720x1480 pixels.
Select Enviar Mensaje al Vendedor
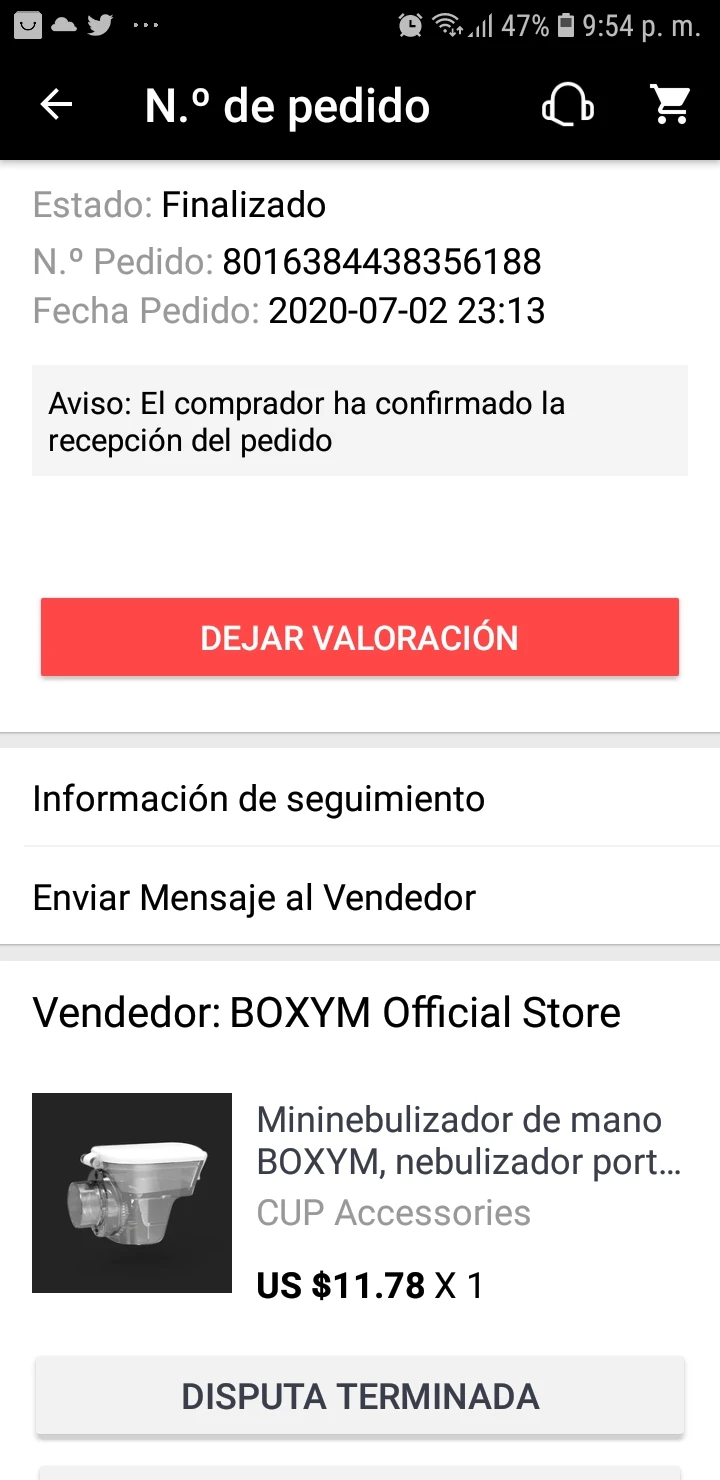(x=254, y=898)
